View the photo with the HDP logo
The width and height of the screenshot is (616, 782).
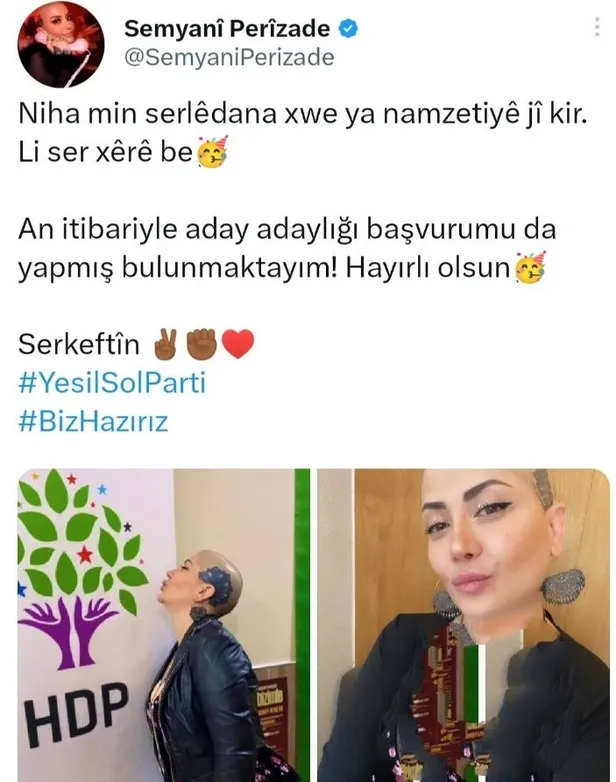click(160, 625)
